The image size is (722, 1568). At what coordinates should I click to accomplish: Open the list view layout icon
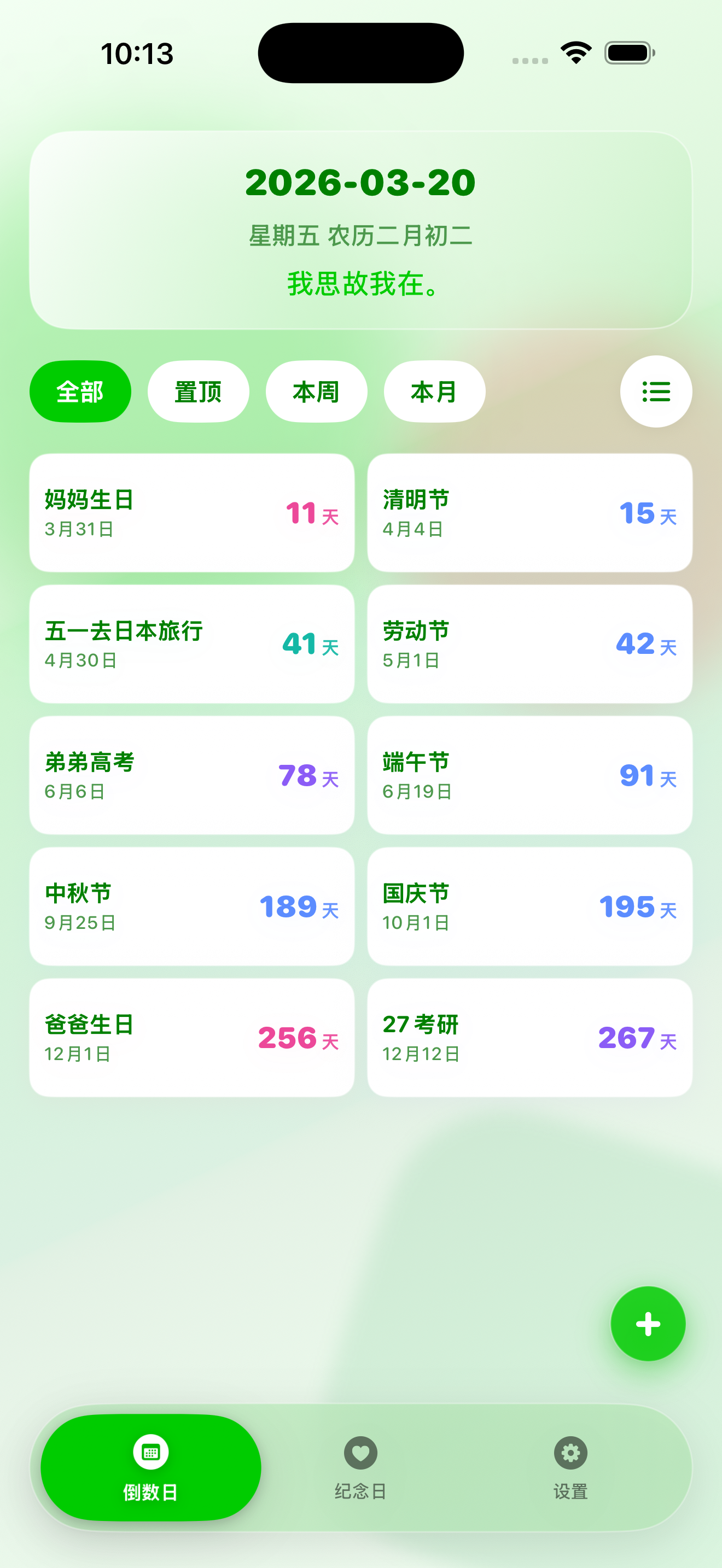pyautogui.click(x=656, y=391)
